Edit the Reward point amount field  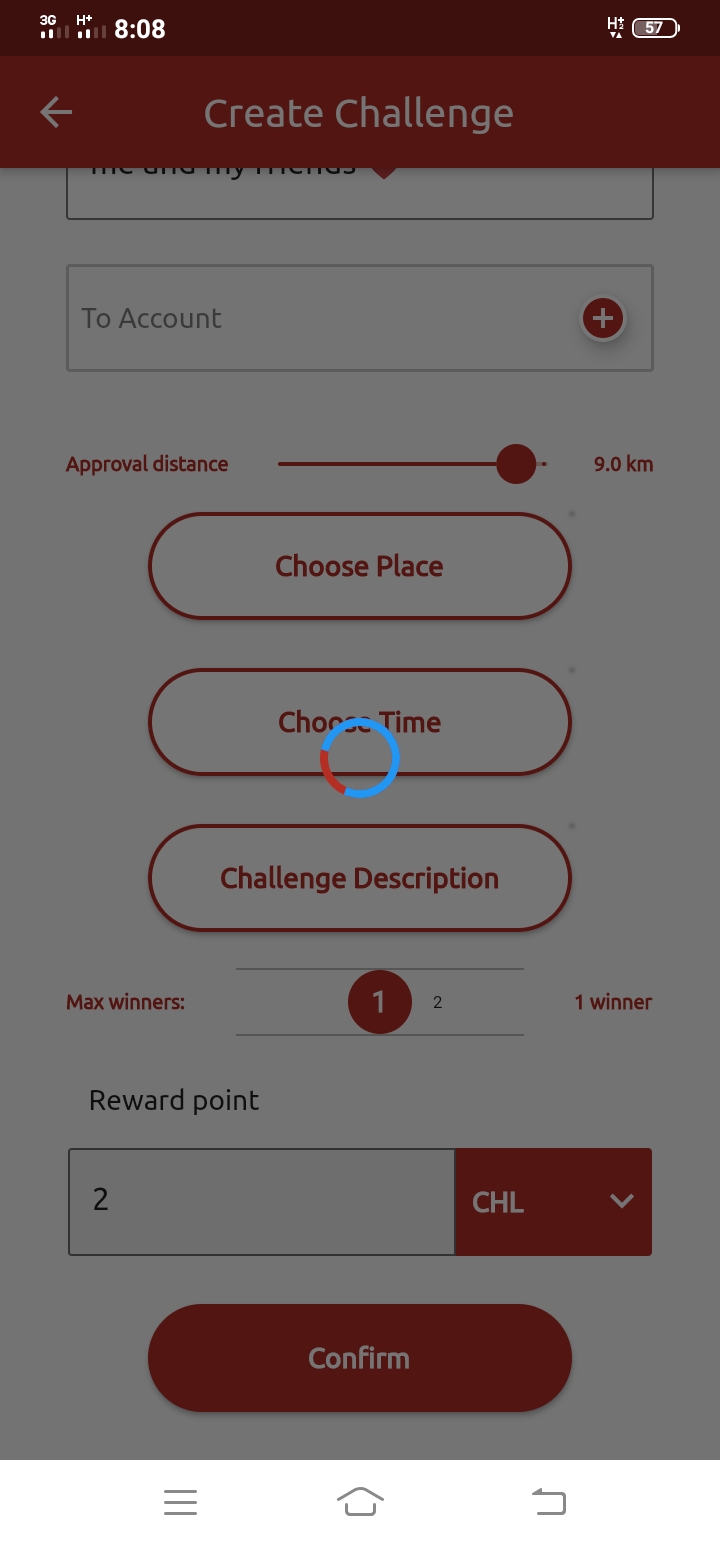262,1201
